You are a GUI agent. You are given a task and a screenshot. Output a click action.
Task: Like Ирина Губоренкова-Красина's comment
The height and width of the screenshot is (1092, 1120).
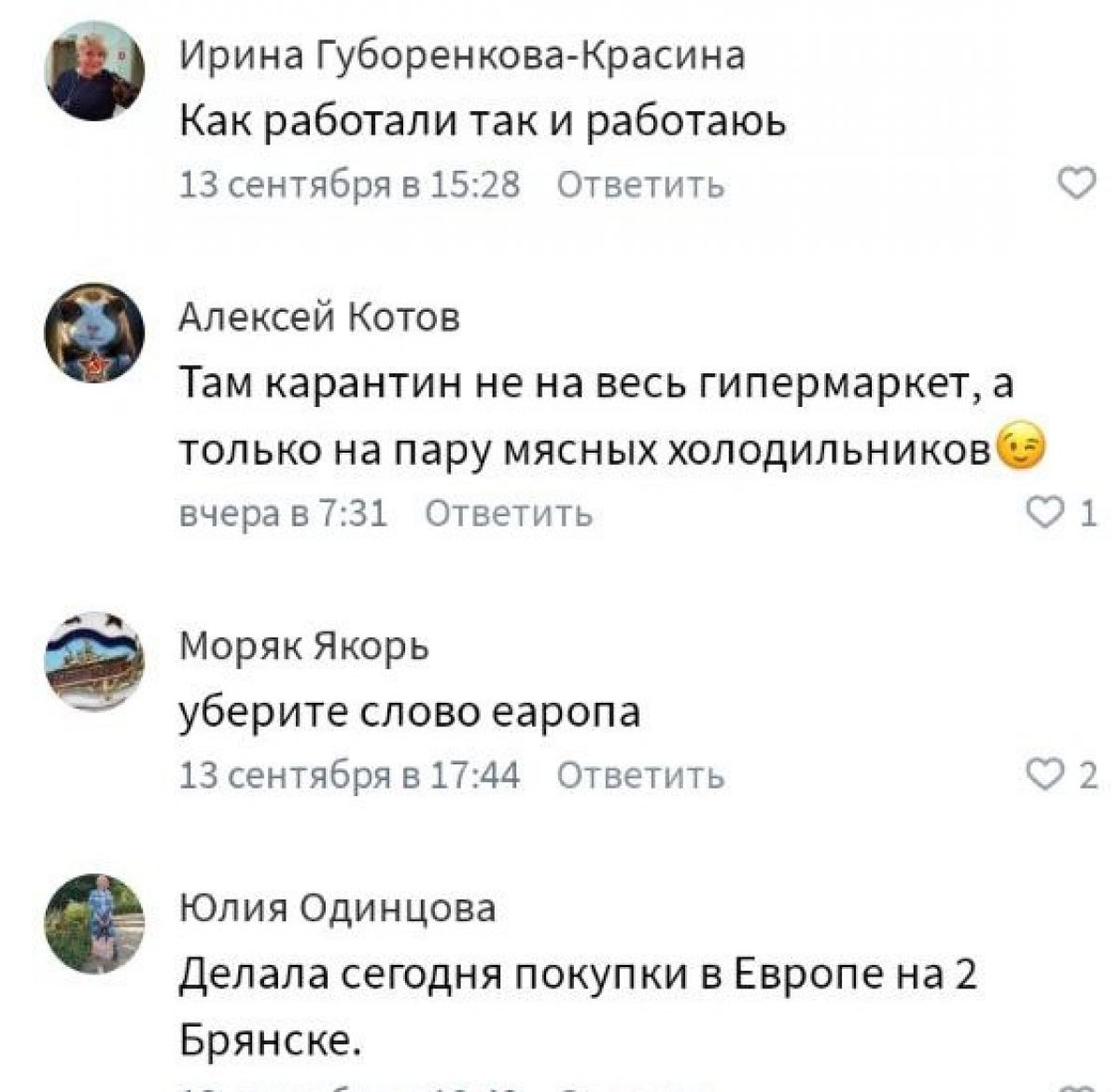pos(1078,184)
